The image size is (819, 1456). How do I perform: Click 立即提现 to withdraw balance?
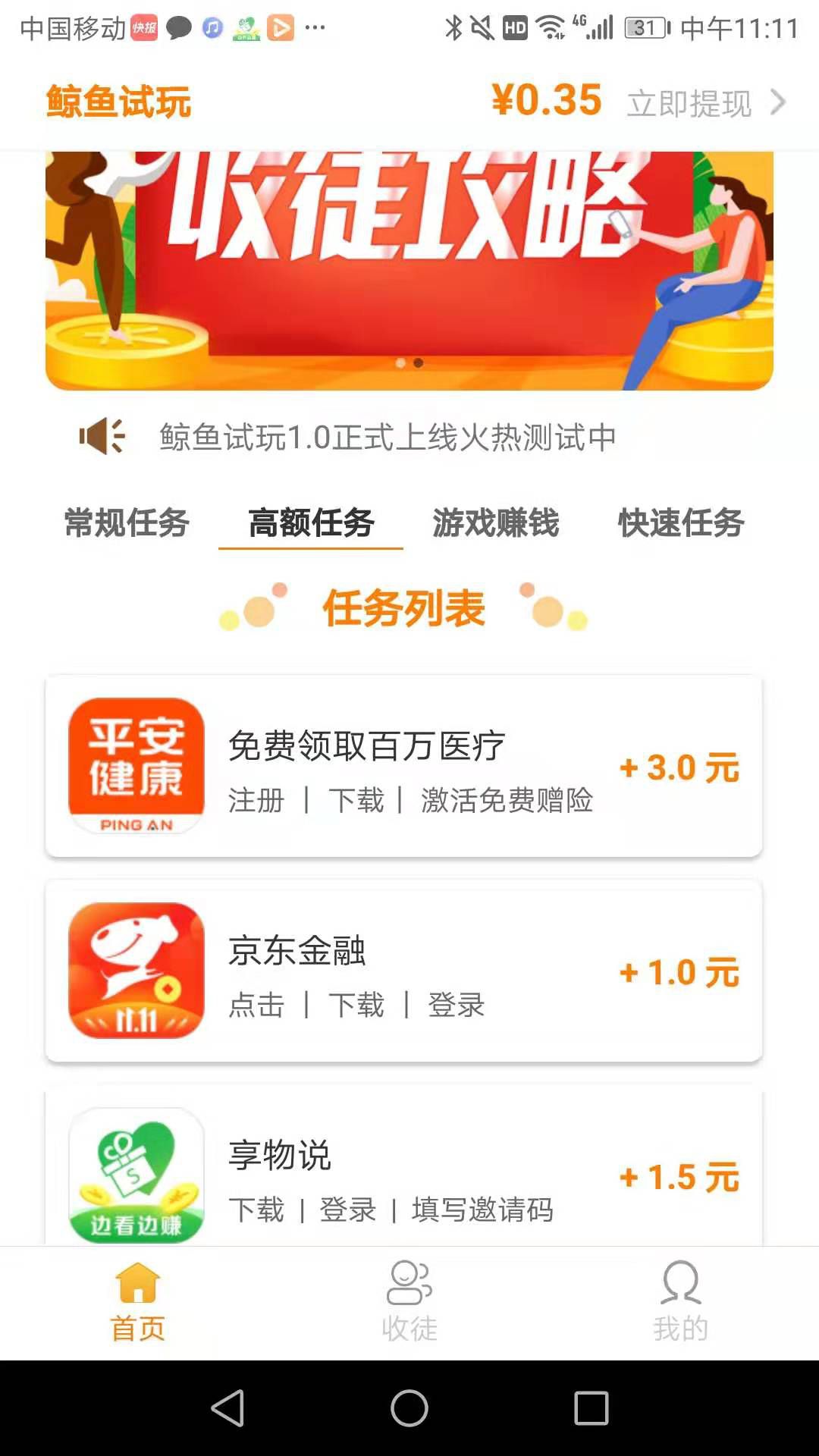pyautogui.click(x=689, y=103)
